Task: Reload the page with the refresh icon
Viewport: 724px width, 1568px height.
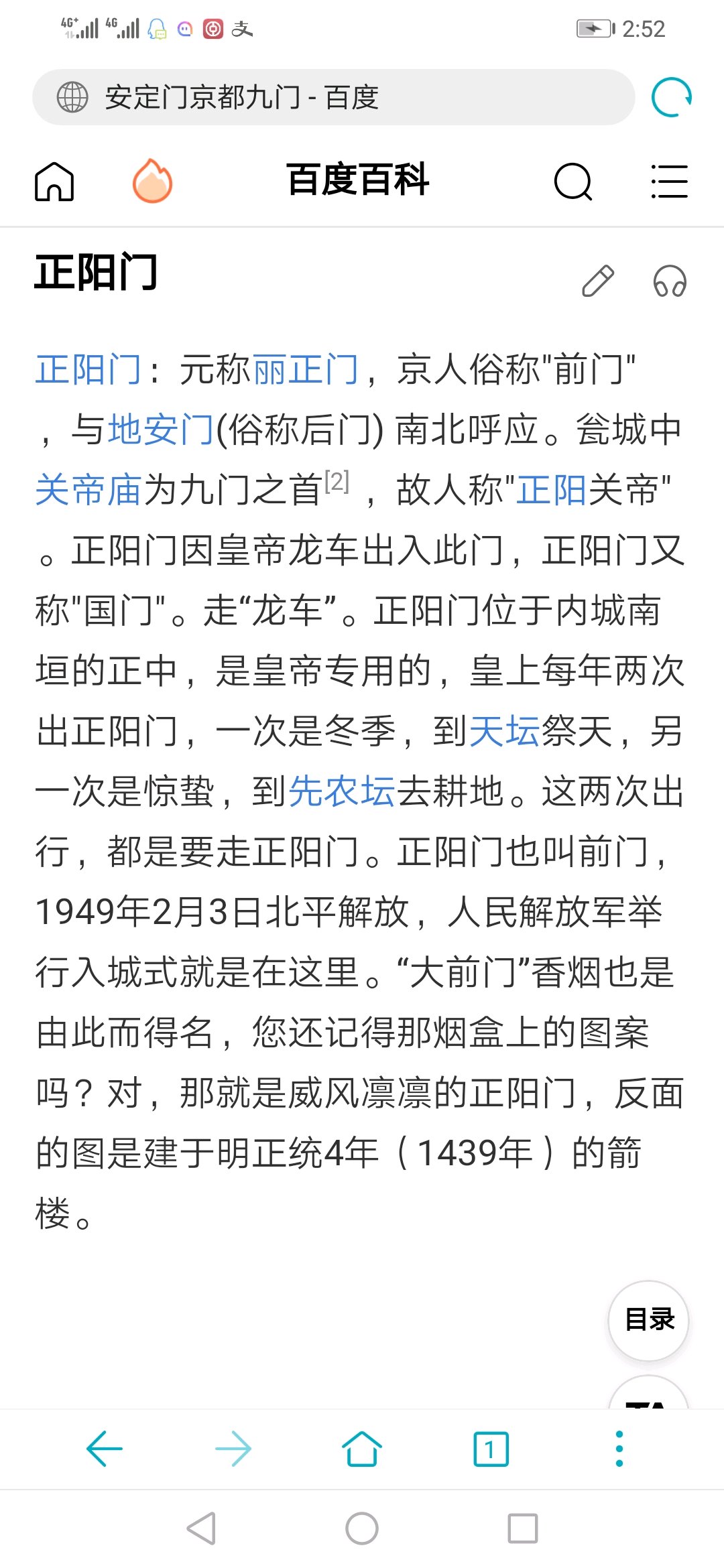Action: 671,97
